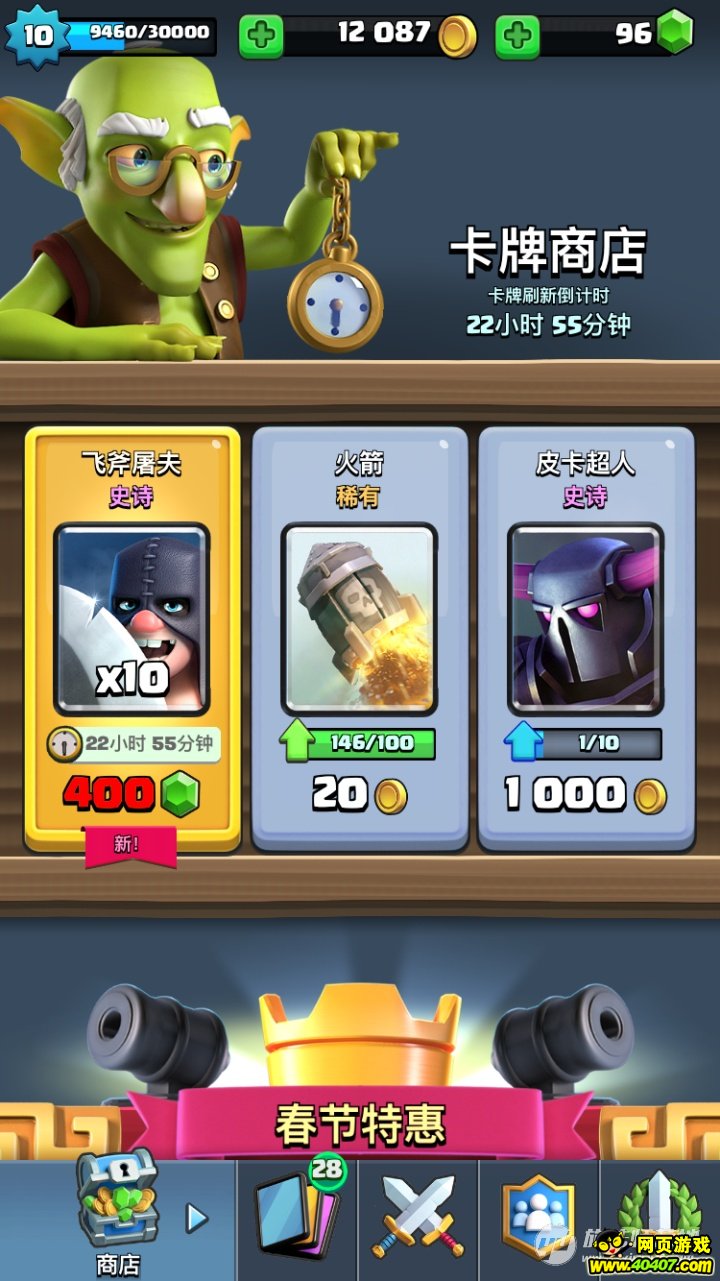Buy the 火箭 card for 20 gold

coord(359,640)
